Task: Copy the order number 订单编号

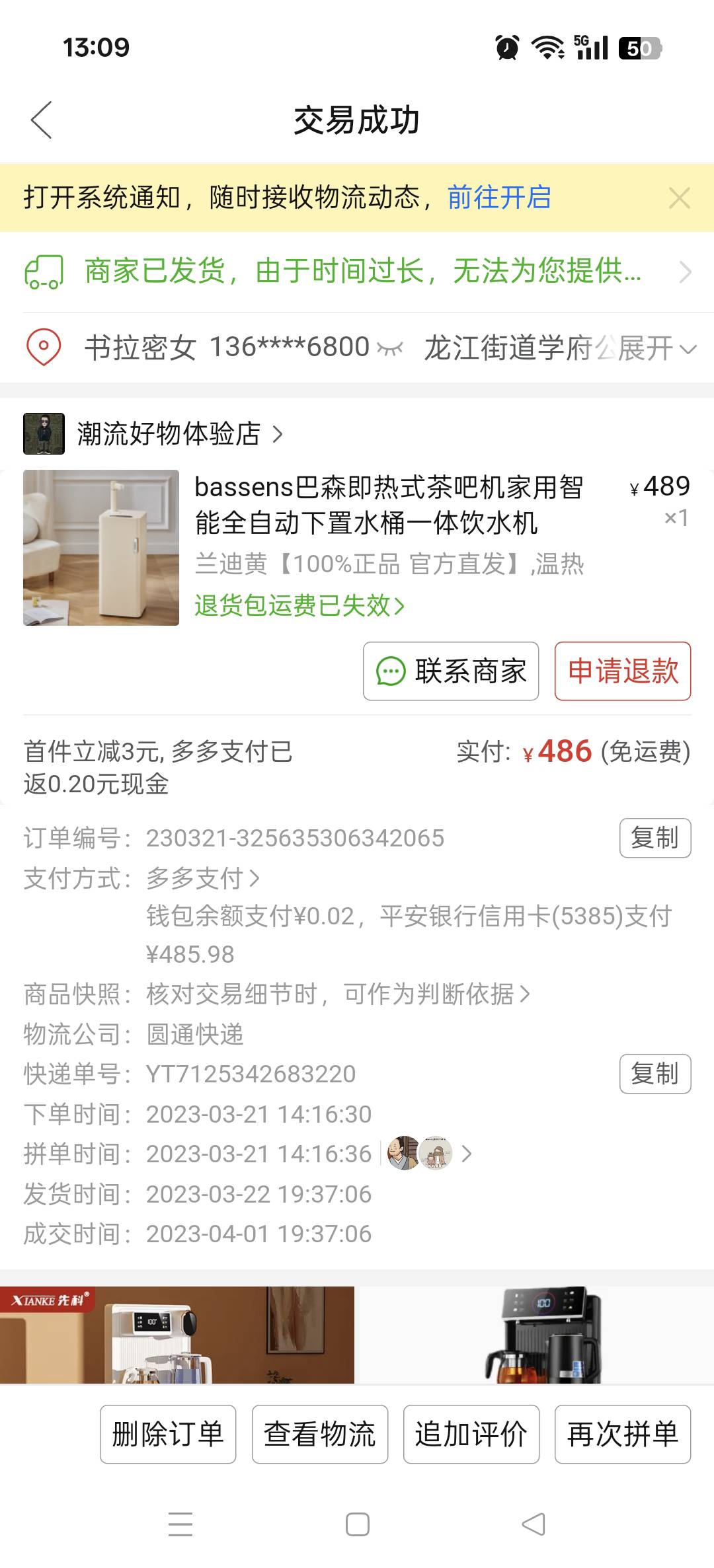Action: tap(654, 838)
